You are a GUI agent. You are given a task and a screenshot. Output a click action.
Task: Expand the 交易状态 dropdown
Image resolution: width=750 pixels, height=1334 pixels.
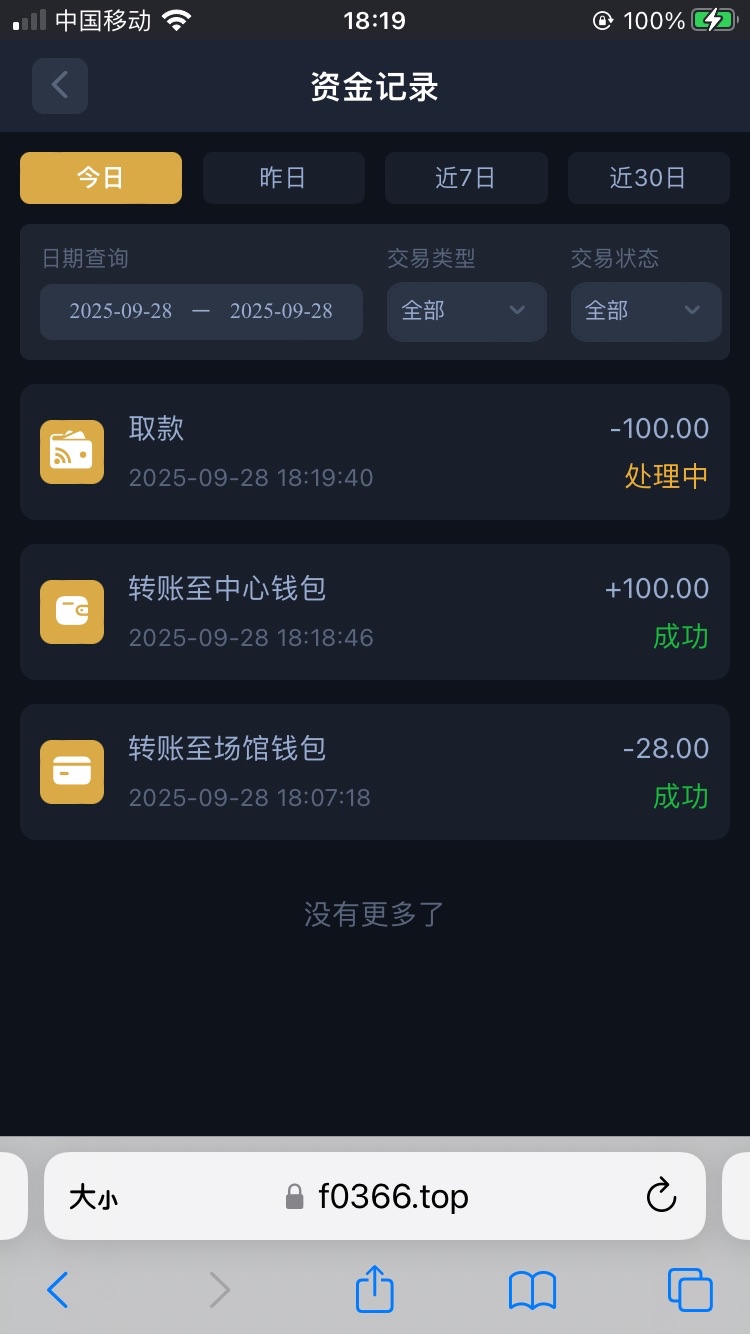(646, 311)
